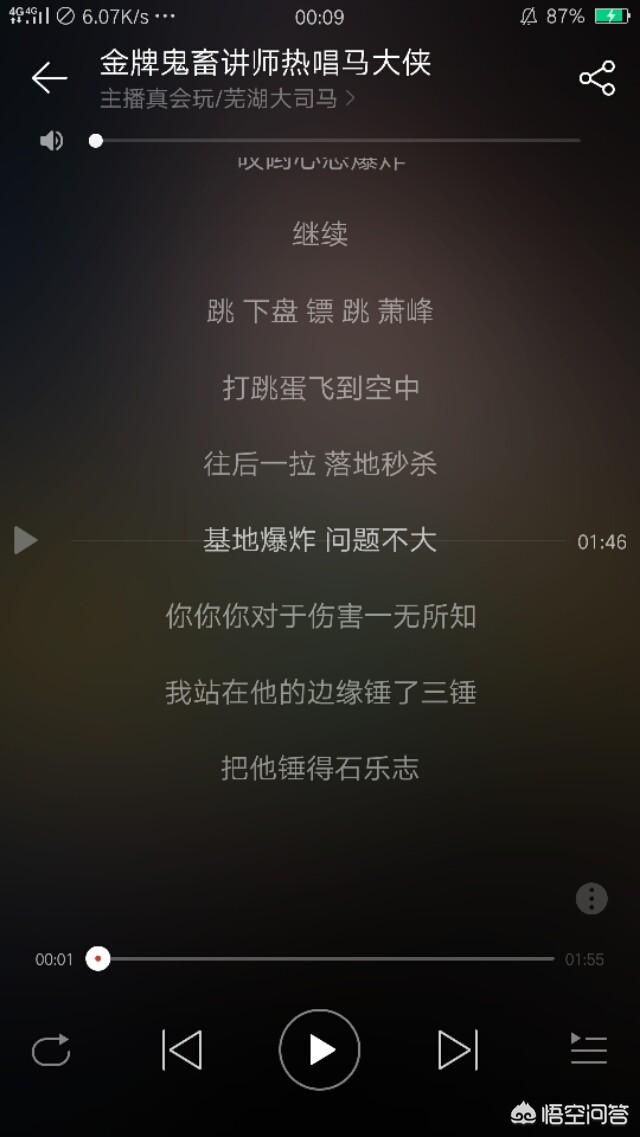Go back with the arrow icon

tap(49, 78)
